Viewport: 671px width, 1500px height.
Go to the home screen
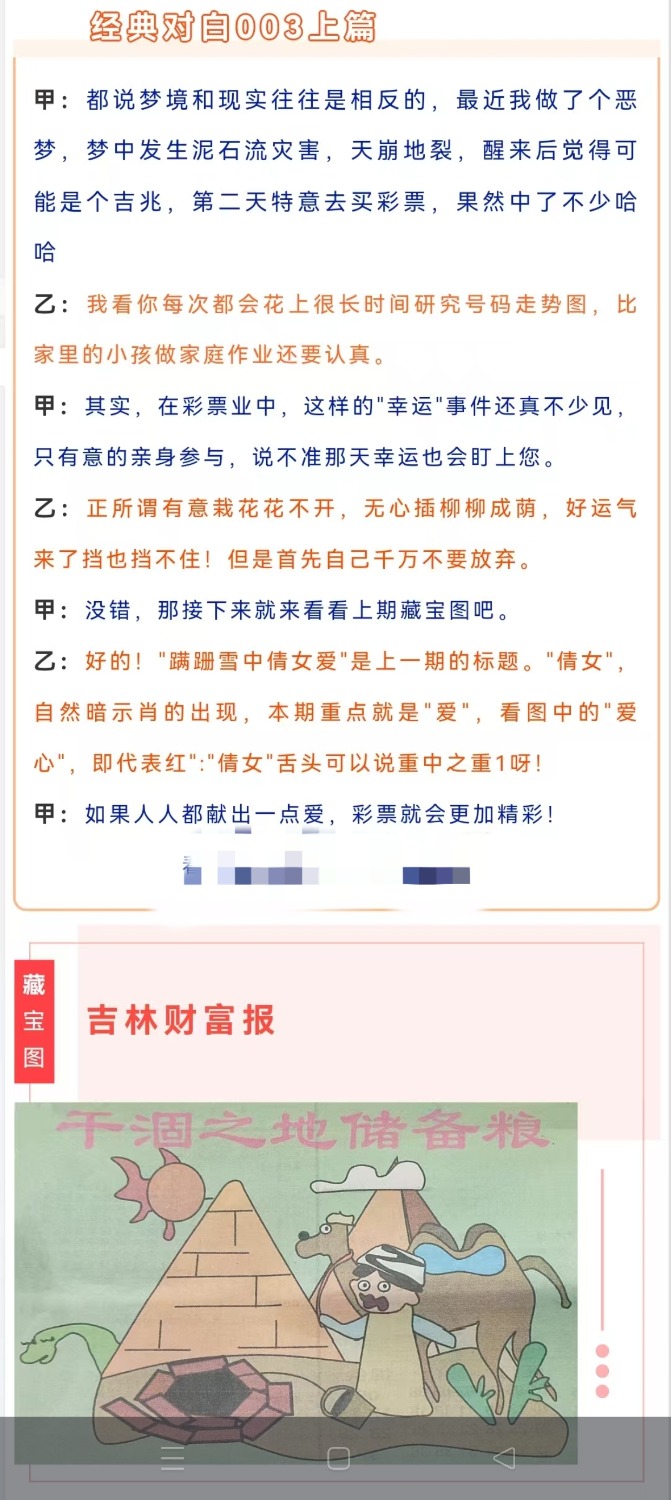tap(338, 1458)
